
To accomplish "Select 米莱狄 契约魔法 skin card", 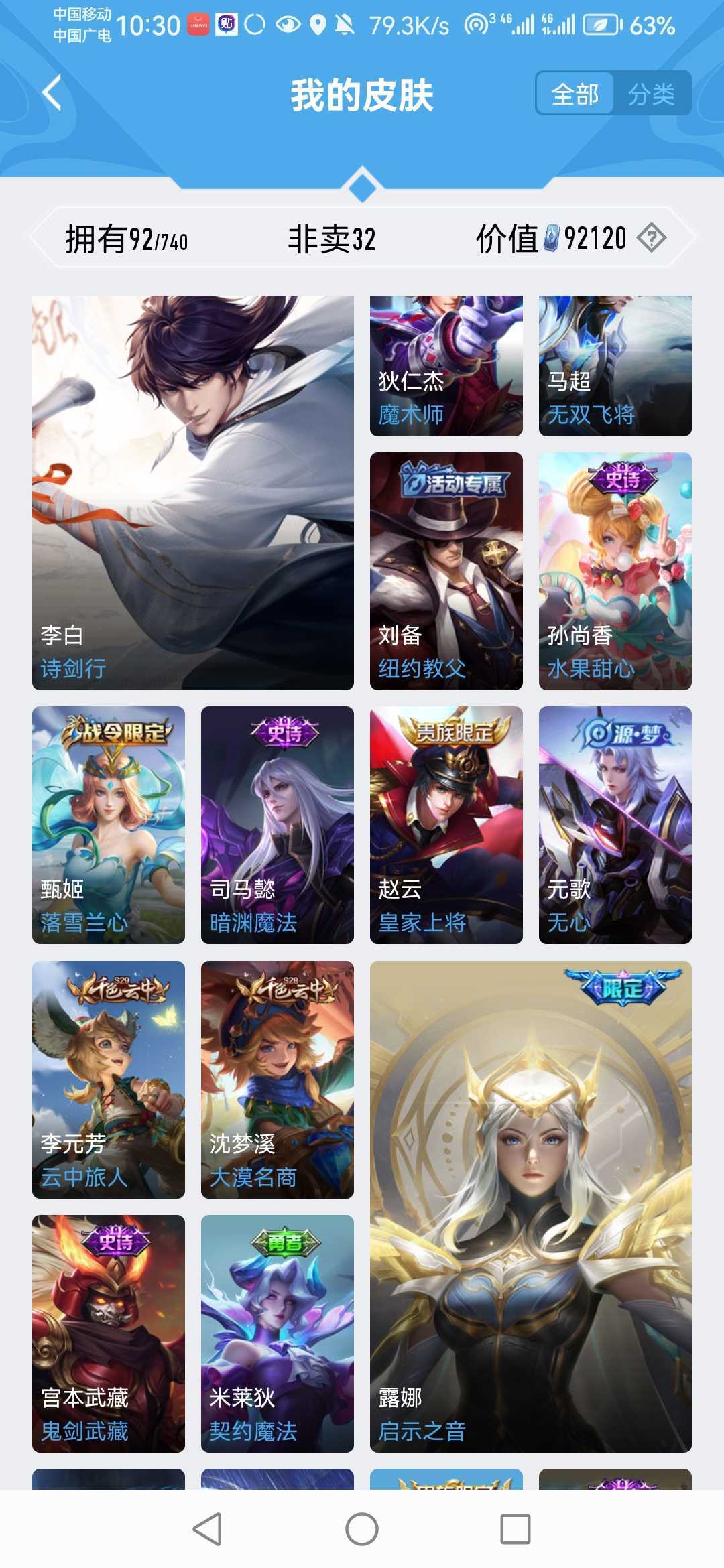I will [x=277, y=1333].
